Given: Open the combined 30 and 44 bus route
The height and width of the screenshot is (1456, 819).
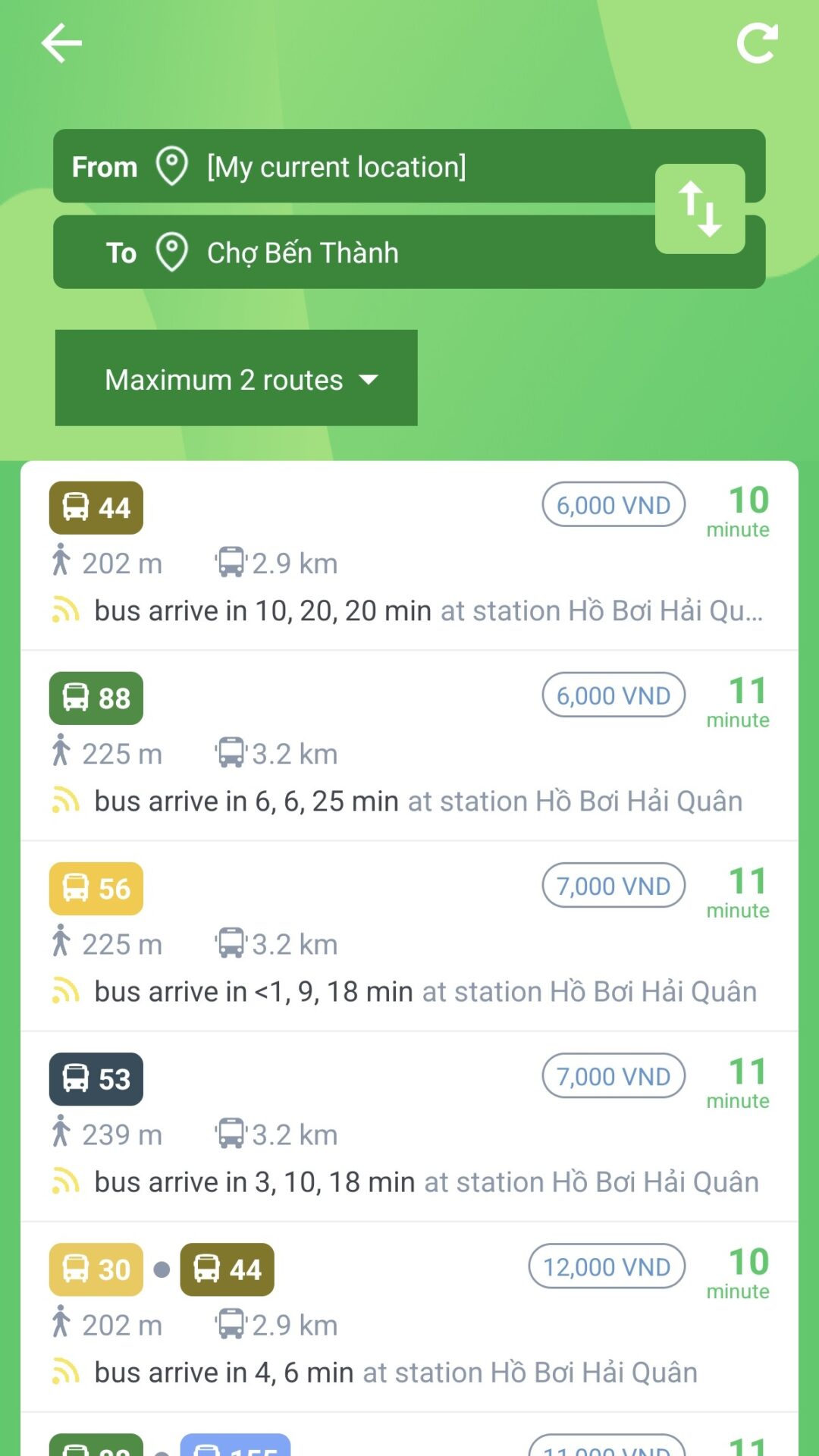Looking at the screenshot, I should (409, 1317).
